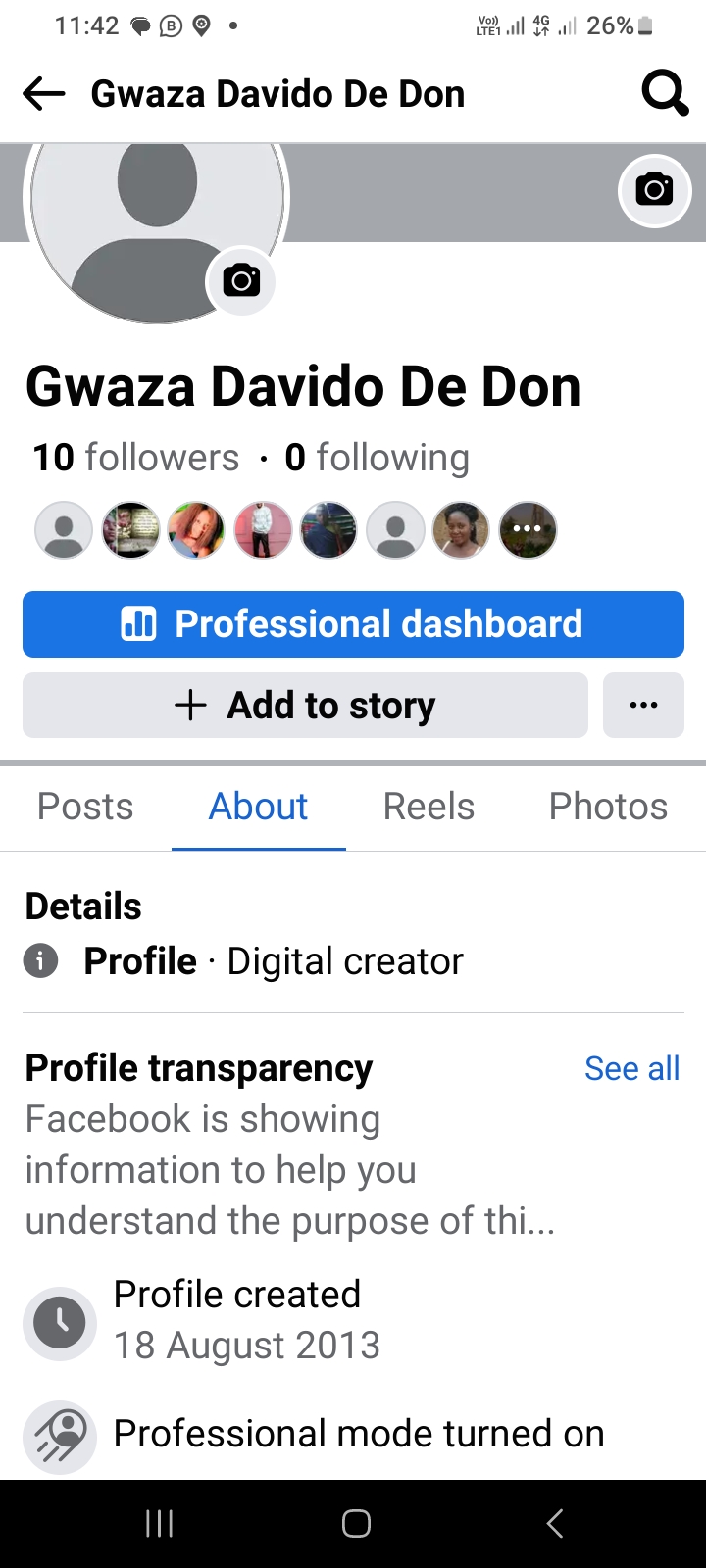This screenshot has height=1568, width=706.
Task: Tap Add to story
Action: coord(305,706)
